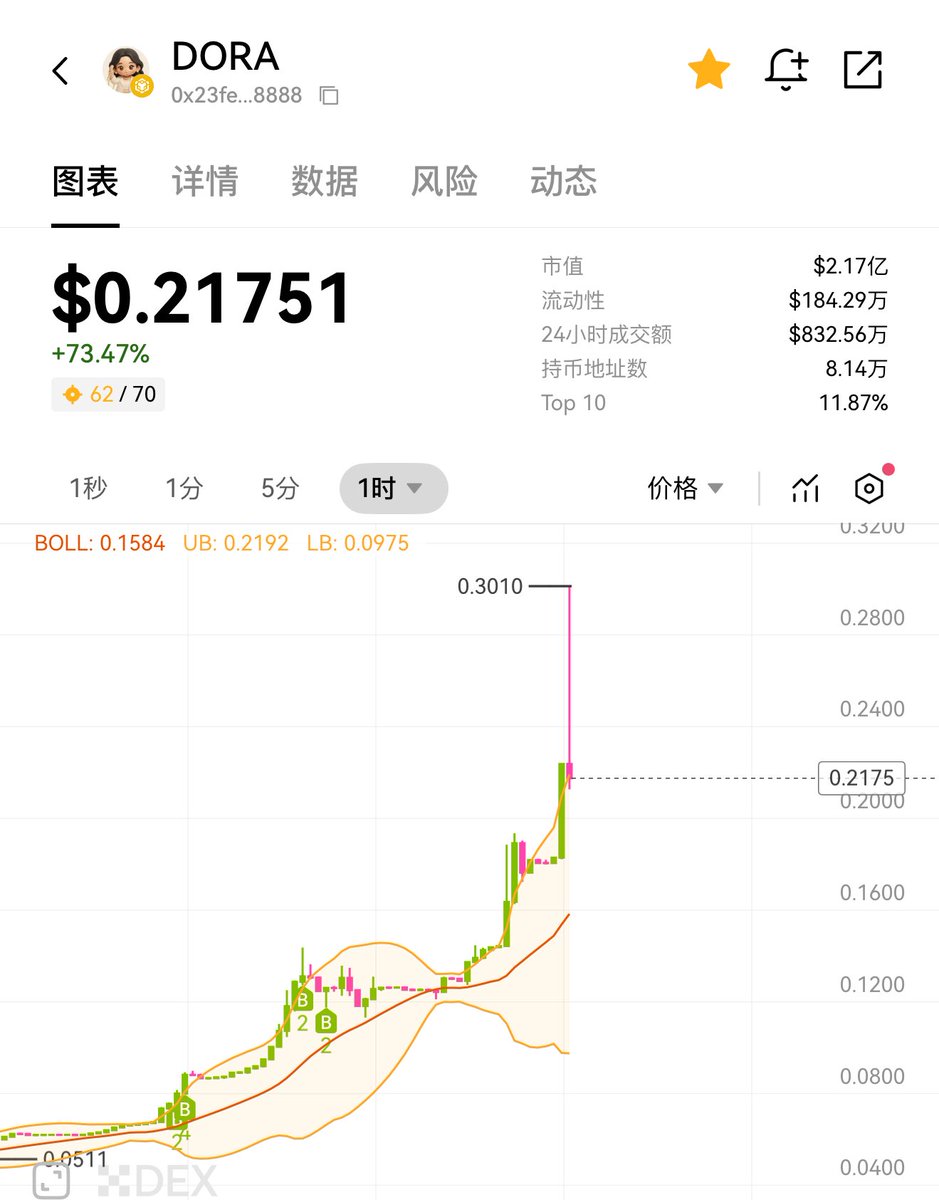The image size is (939, 1200).
Task: Select the 5分 chart interval
Action: tap(280, 488)
